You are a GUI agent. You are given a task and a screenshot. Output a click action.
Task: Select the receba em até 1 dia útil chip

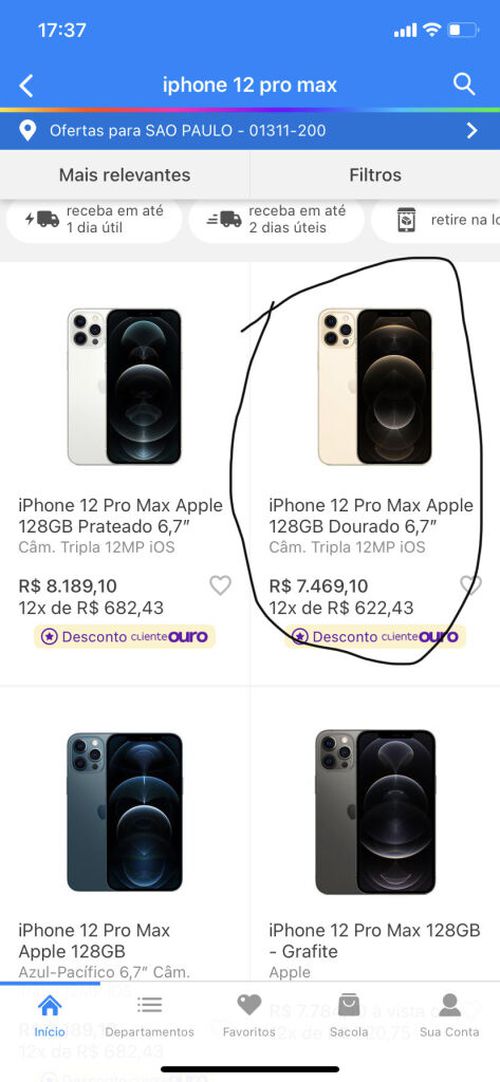(x=94, y=219)
